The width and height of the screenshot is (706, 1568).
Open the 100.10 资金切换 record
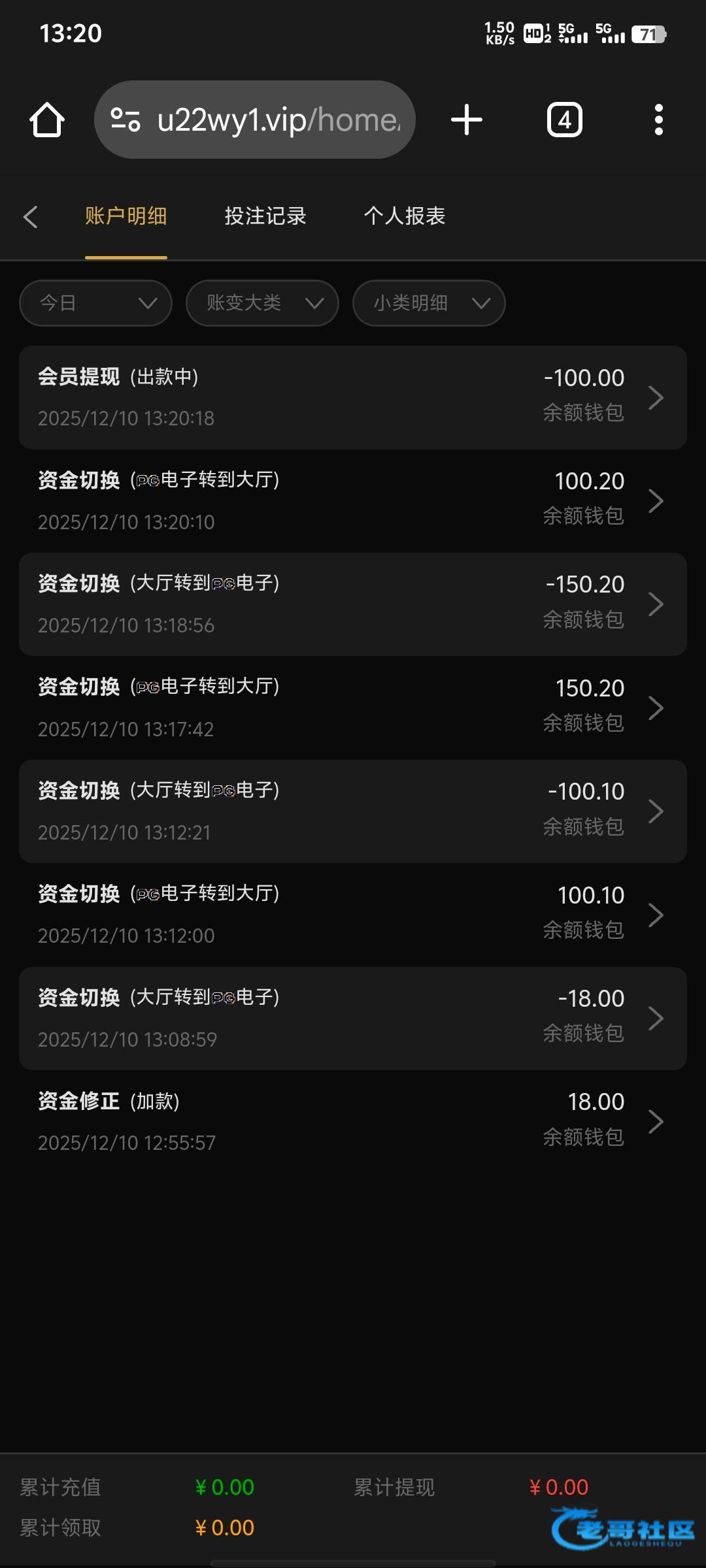point(353,915)
